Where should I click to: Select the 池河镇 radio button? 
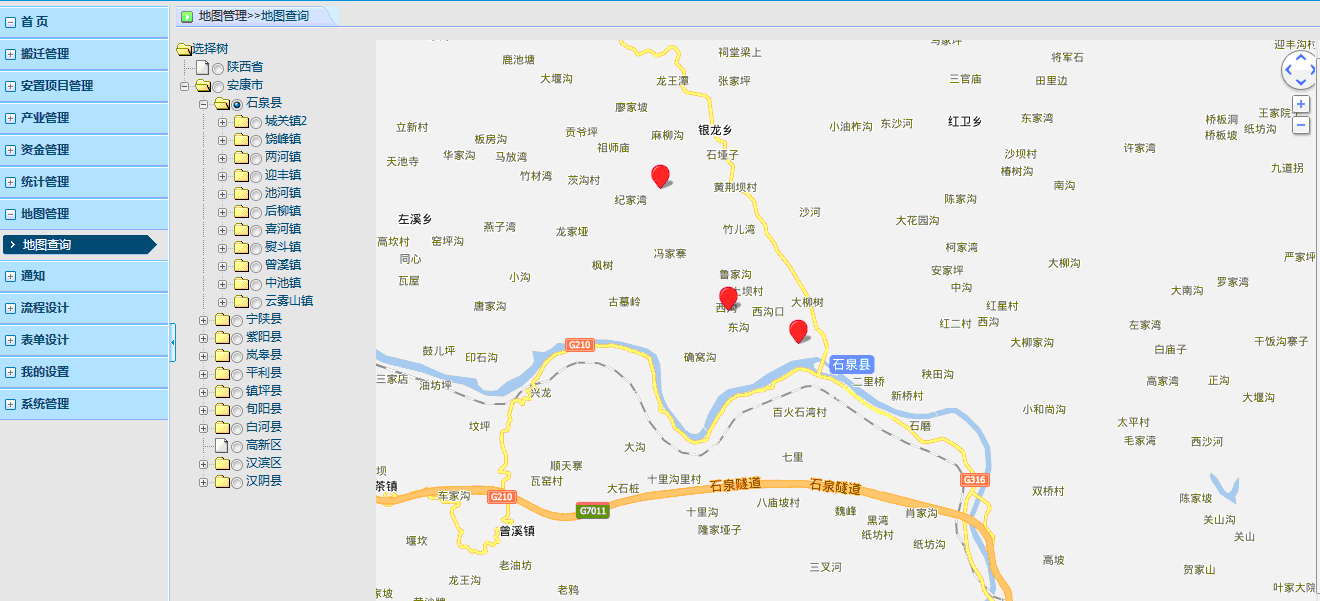pyautogui.click(x=256, y=194)
